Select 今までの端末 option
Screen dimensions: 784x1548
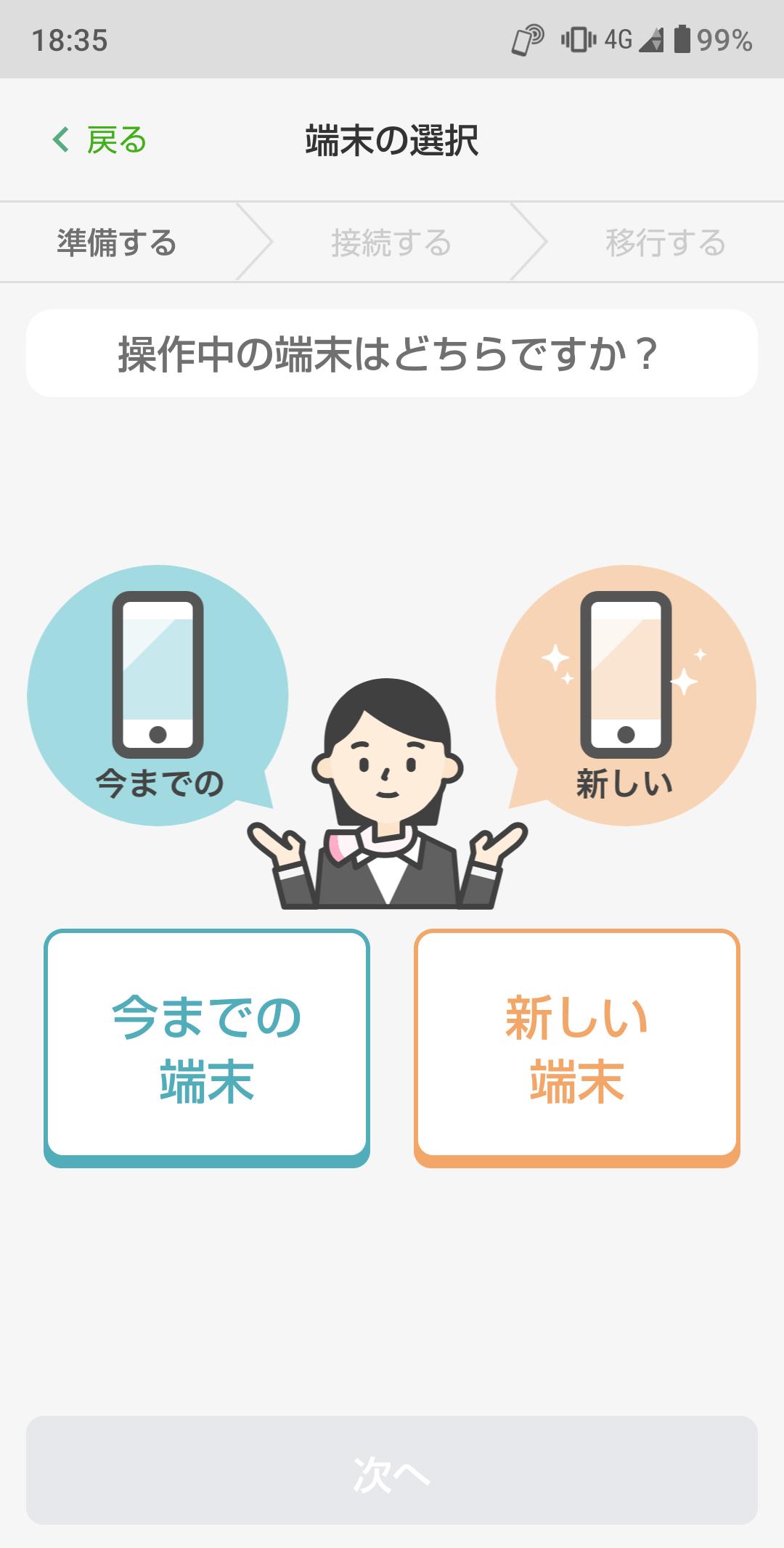[207, 1047]
